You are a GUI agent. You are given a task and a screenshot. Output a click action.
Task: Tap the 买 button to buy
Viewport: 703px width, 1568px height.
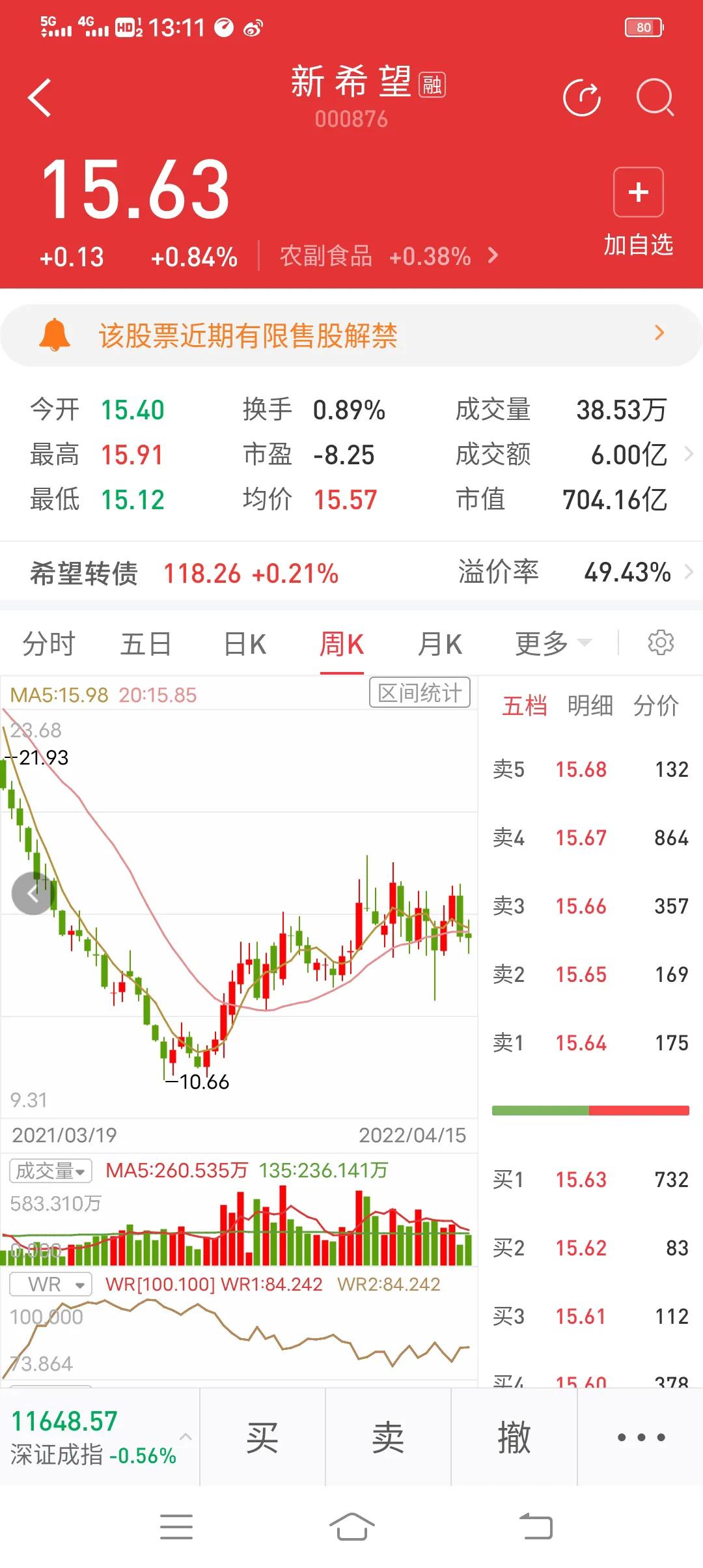point(262,1437)
